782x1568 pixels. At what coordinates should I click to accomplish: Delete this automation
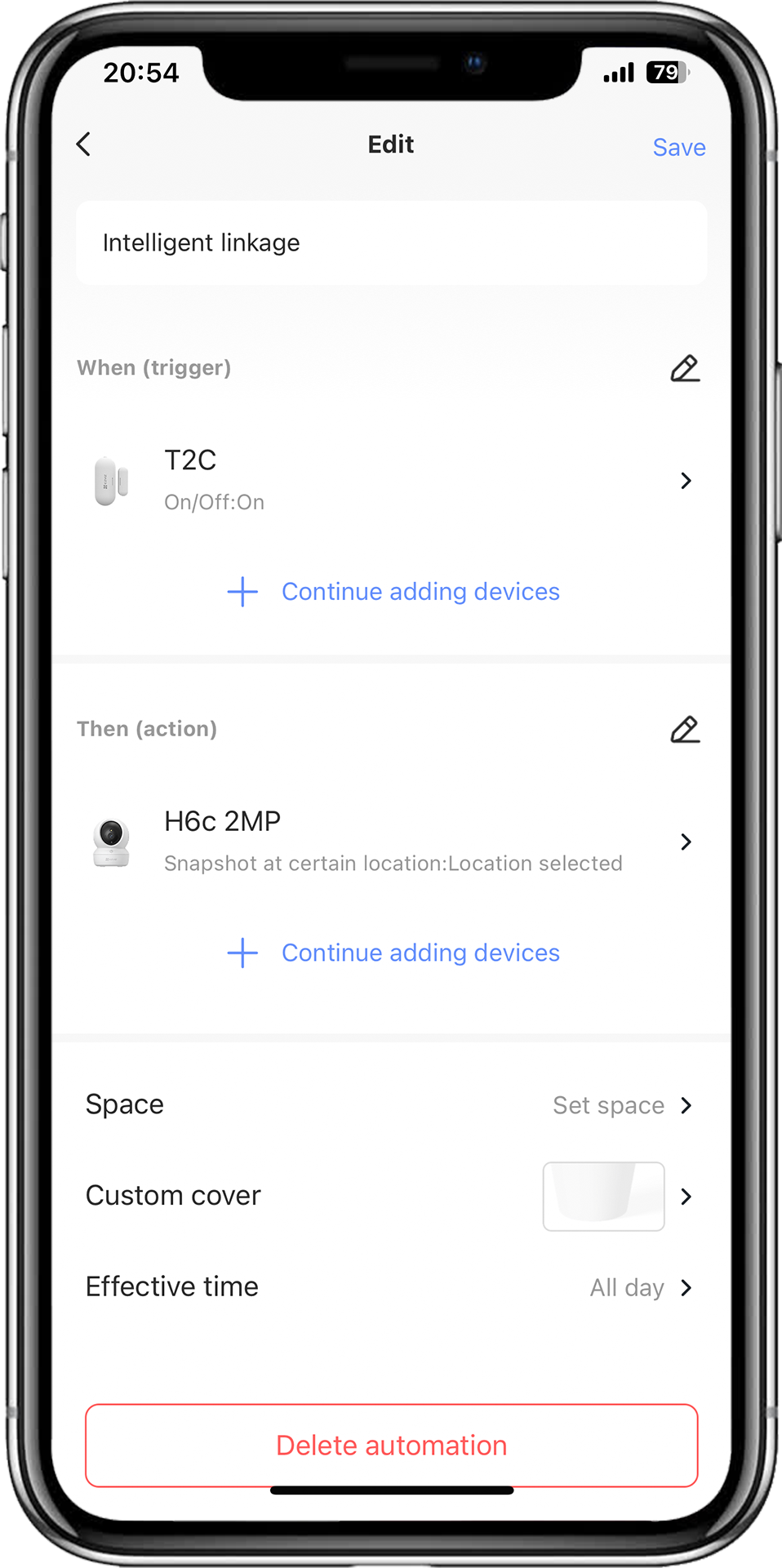(391, 1446)
